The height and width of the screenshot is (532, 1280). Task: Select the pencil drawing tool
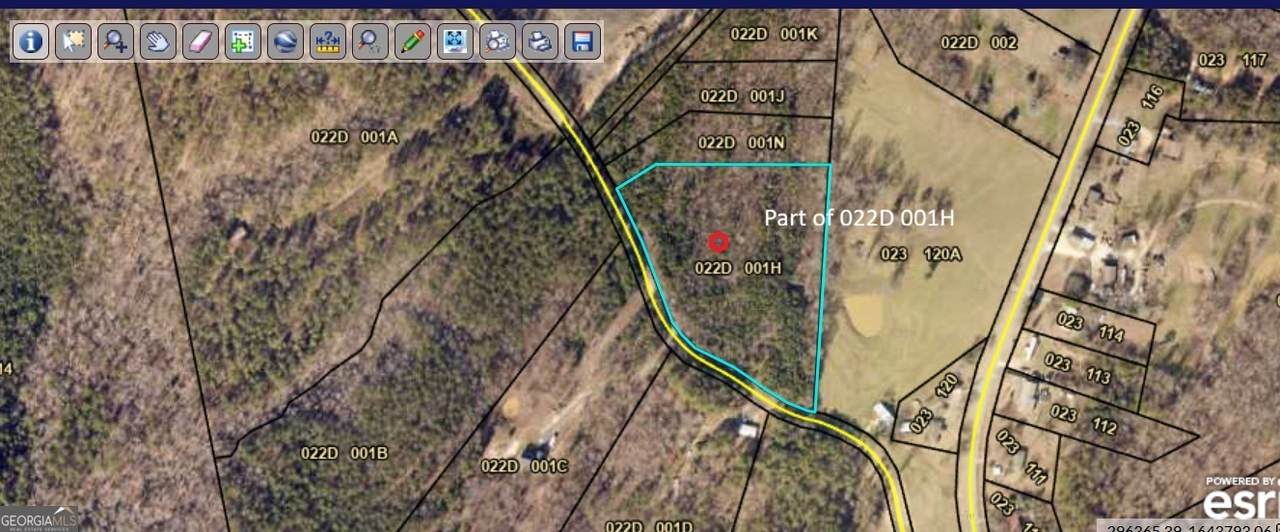pos(413,41)
